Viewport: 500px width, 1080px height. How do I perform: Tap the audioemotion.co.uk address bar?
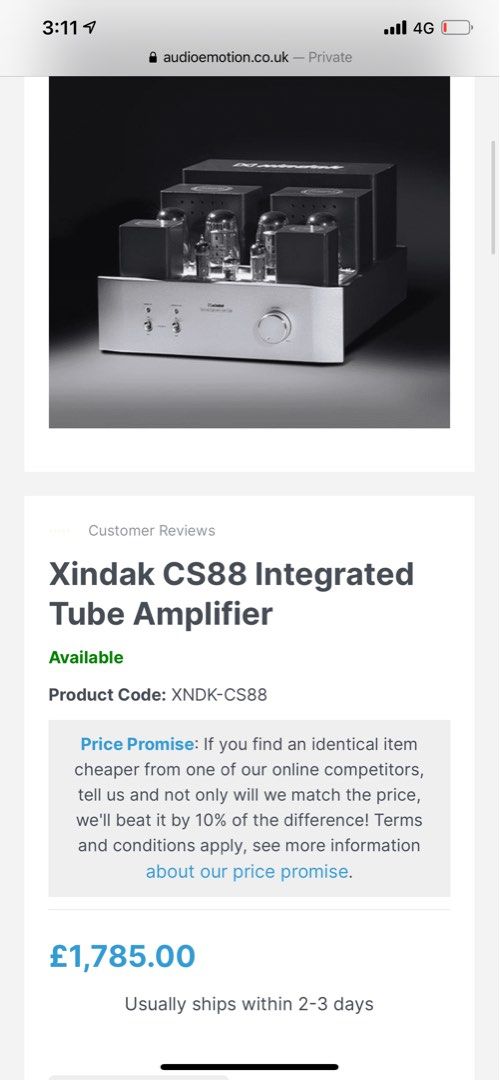[x=250, y=57]
